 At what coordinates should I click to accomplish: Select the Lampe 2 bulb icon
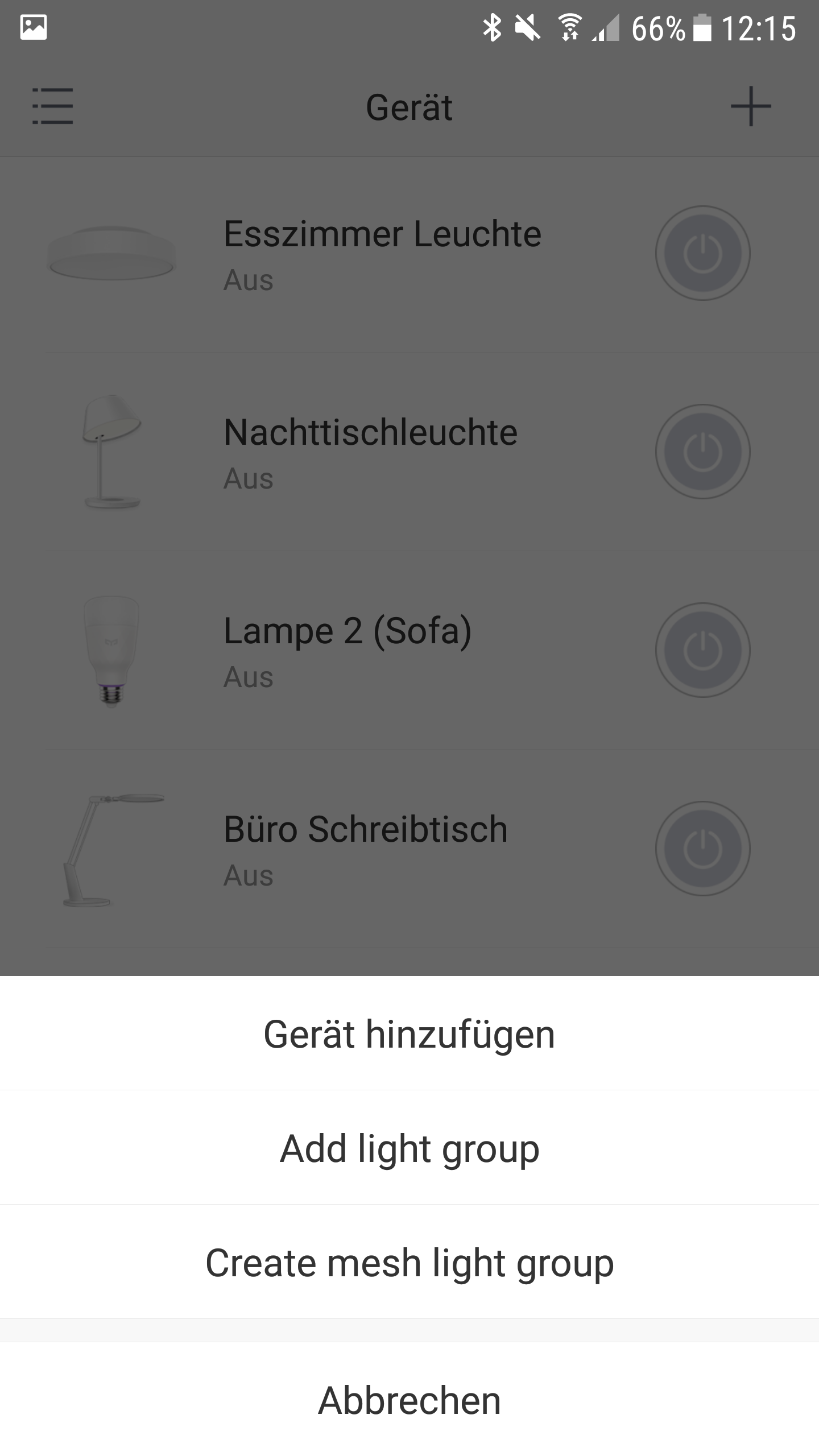tap(111, 648)
